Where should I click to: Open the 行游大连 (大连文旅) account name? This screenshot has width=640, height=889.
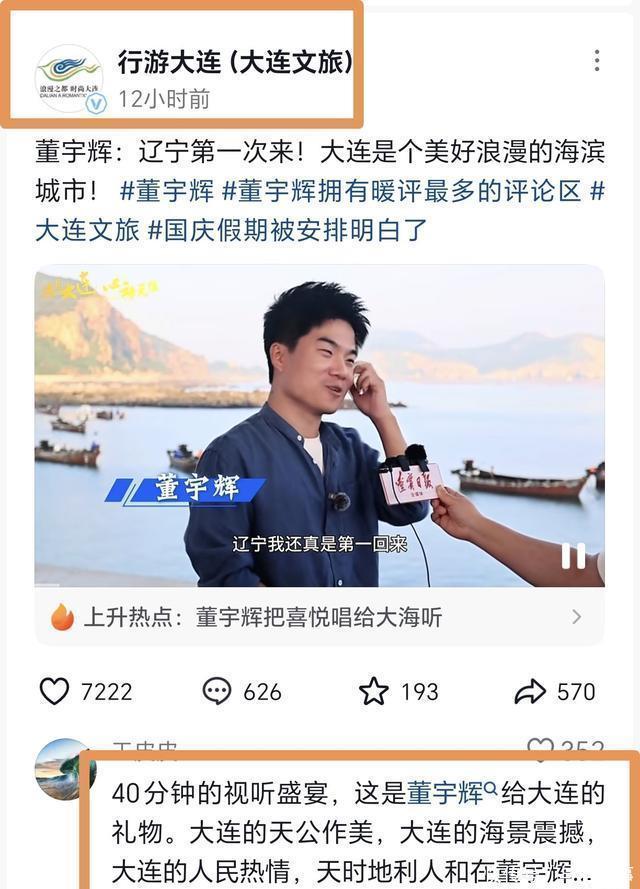click(x=235, y=62)
